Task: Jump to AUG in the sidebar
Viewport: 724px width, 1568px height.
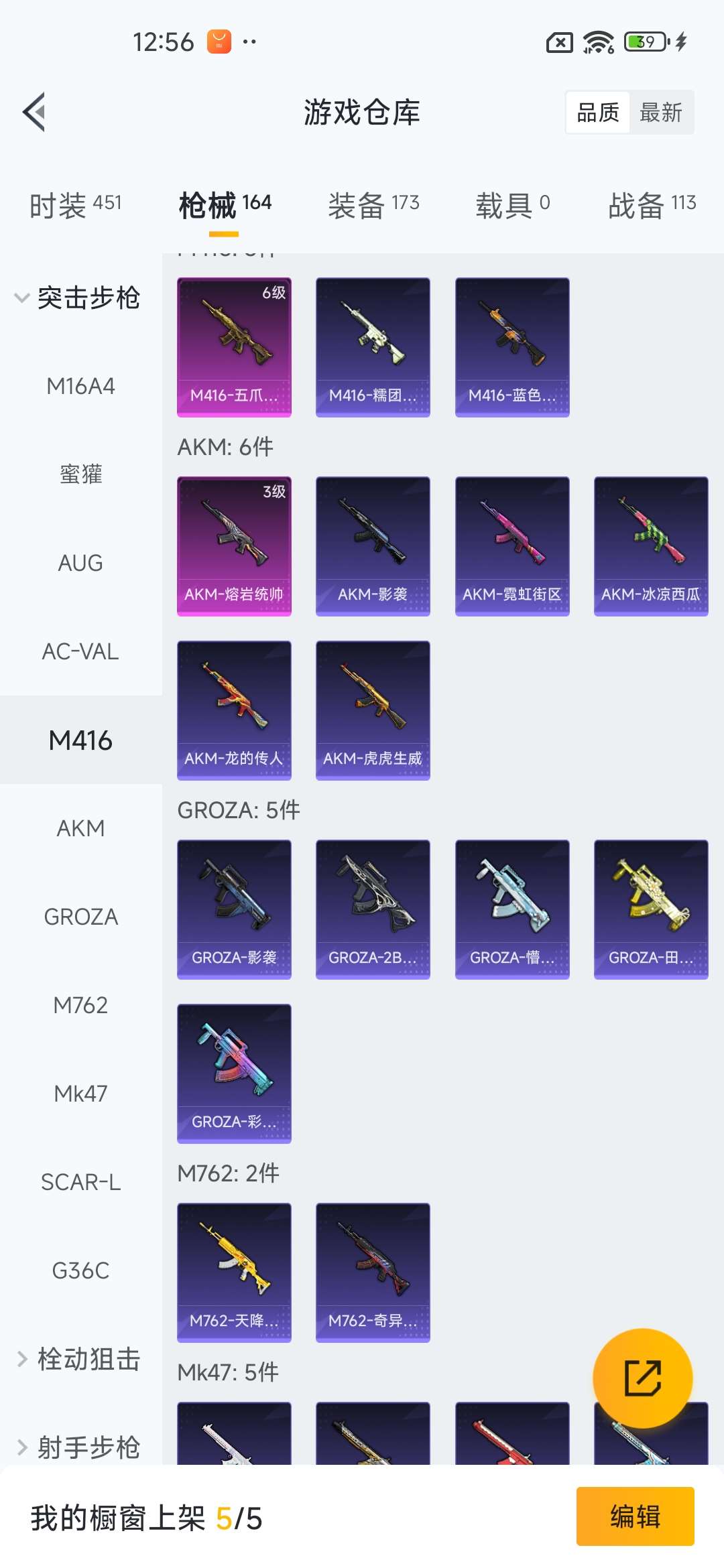Action: click(80, 563)
